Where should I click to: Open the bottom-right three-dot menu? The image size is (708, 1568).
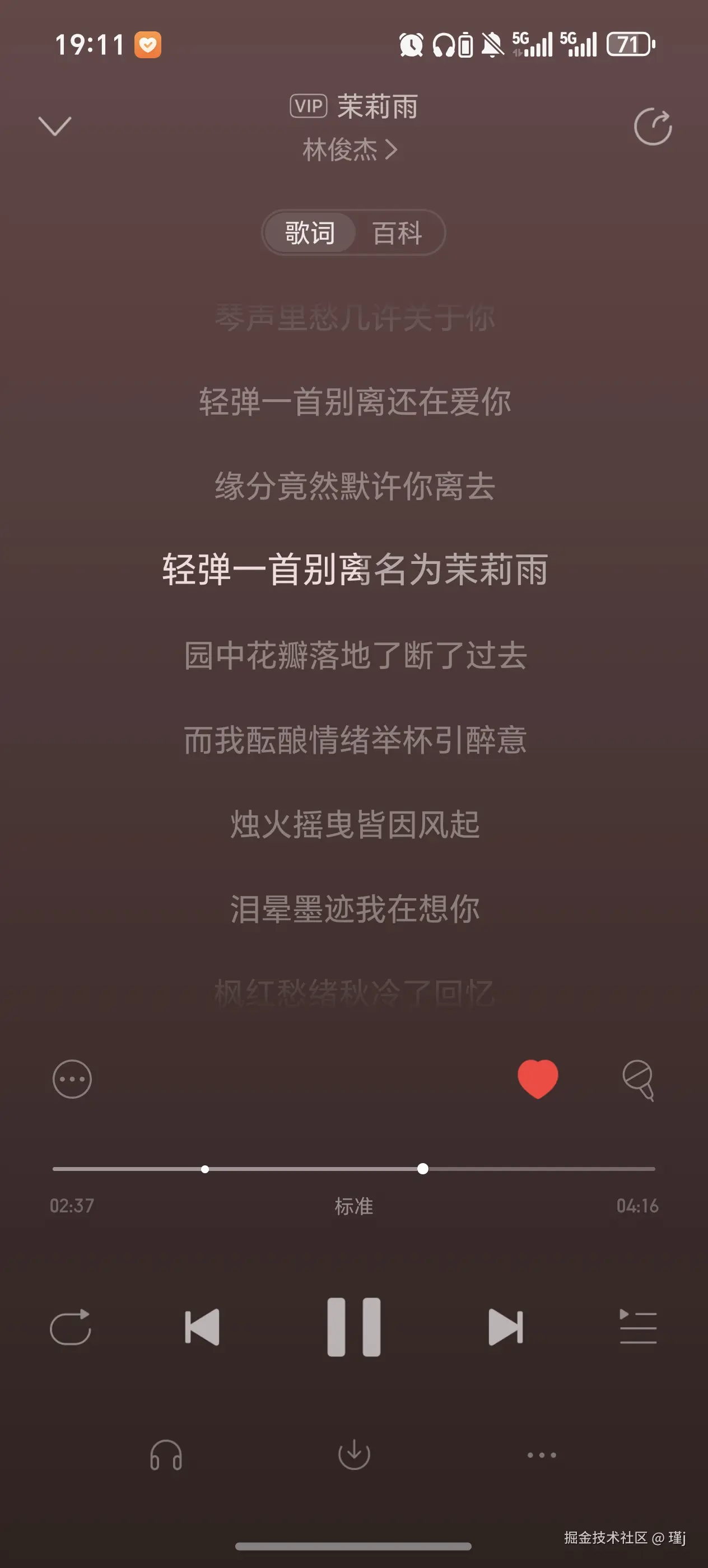[541, 1455]
